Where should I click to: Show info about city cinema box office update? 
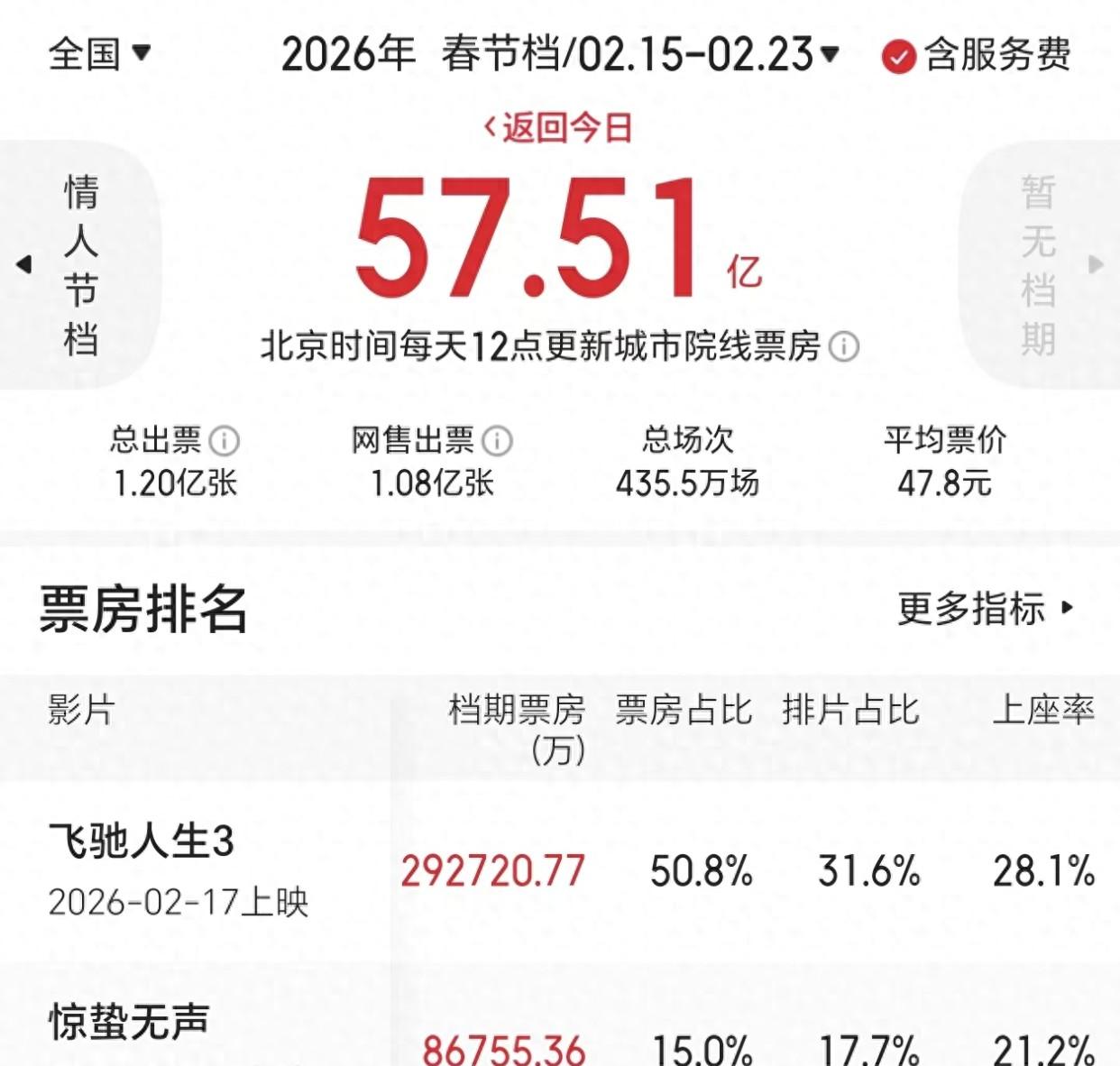tap(844, 347)
